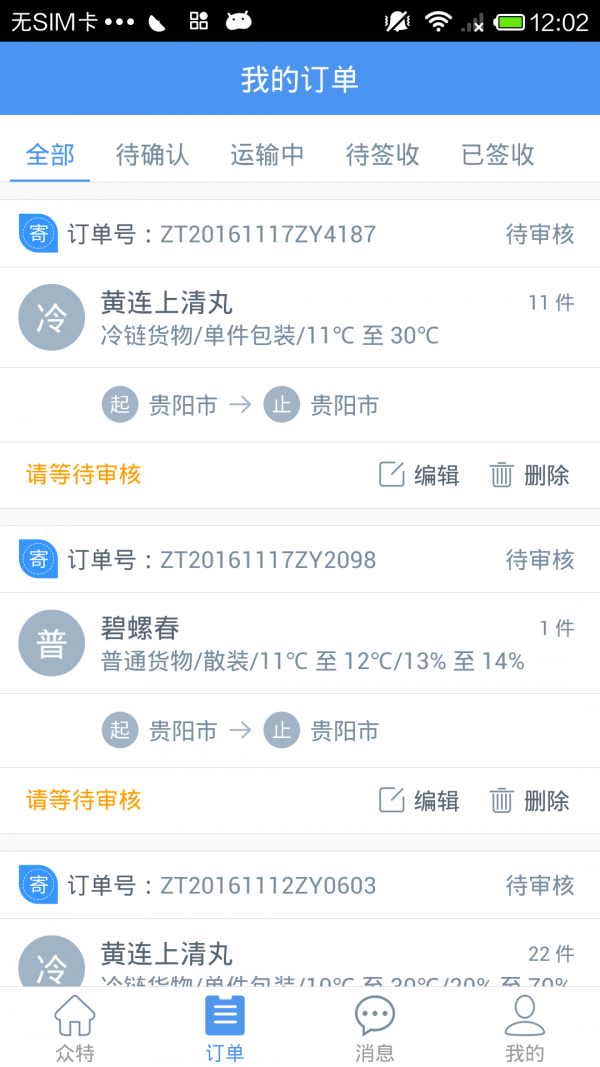Switch to the 我的 profile tab

pyautogui.click(x=525, y=1028)
